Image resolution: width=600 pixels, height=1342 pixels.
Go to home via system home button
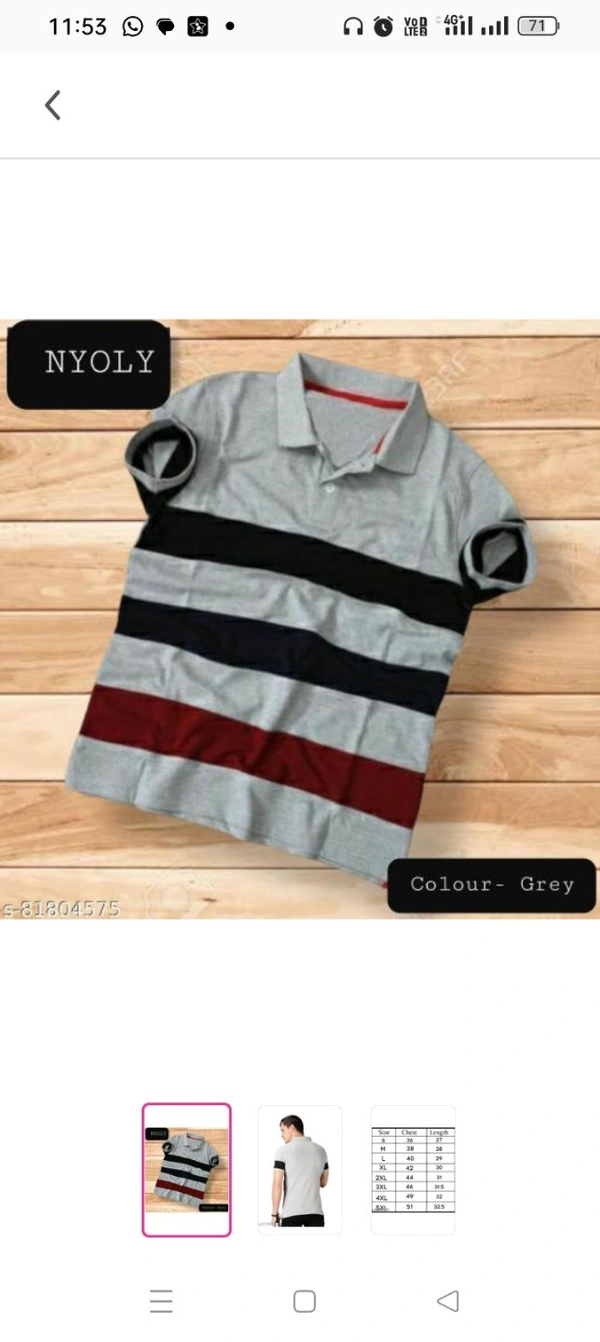pos(304,1301)
